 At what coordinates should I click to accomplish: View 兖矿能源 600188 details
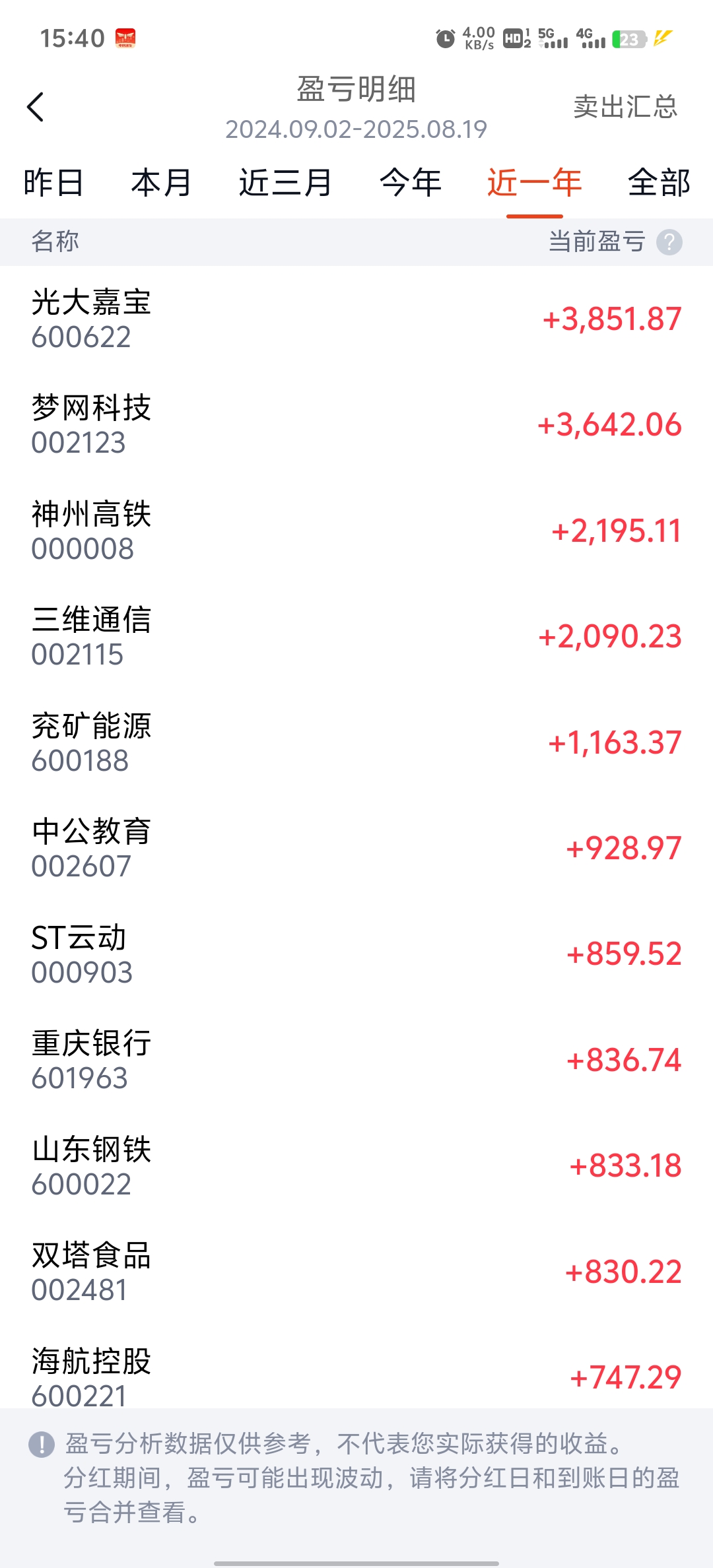click(356, 743)
